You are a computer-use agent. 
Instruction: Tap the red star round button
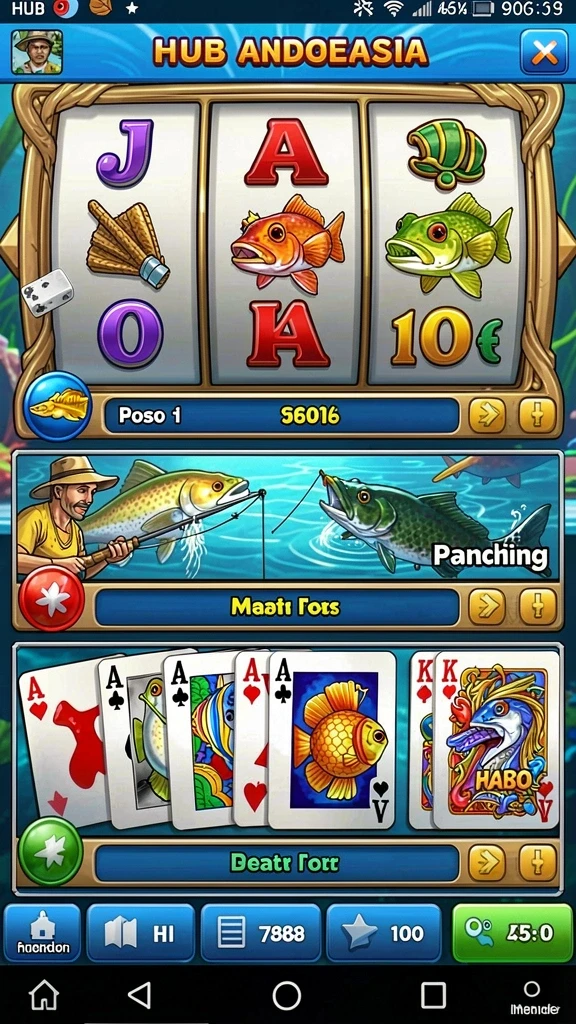(x=51, y=600)
